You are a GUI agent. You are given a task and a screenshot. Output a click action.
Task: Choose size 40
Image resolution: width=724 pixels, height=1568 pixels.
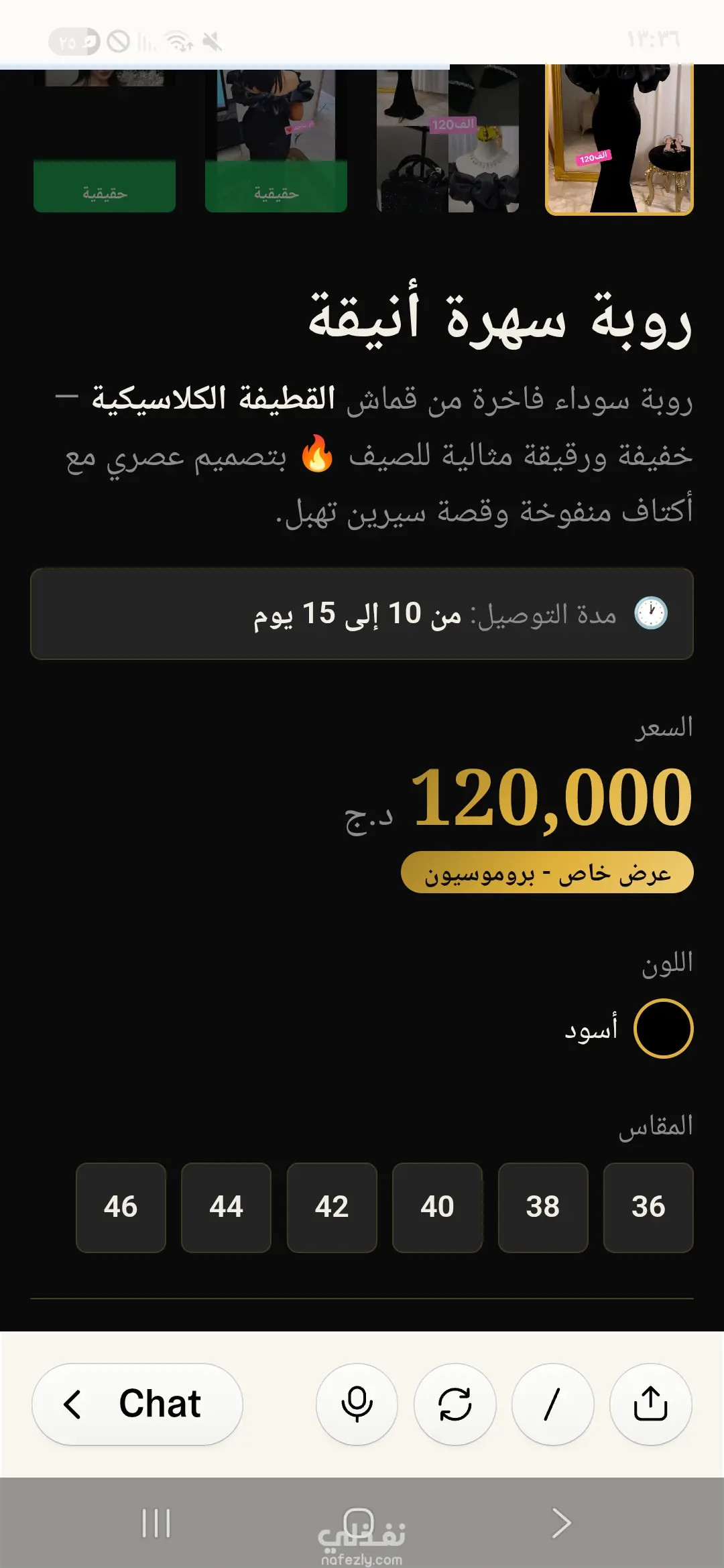(x=437, y=1207)
